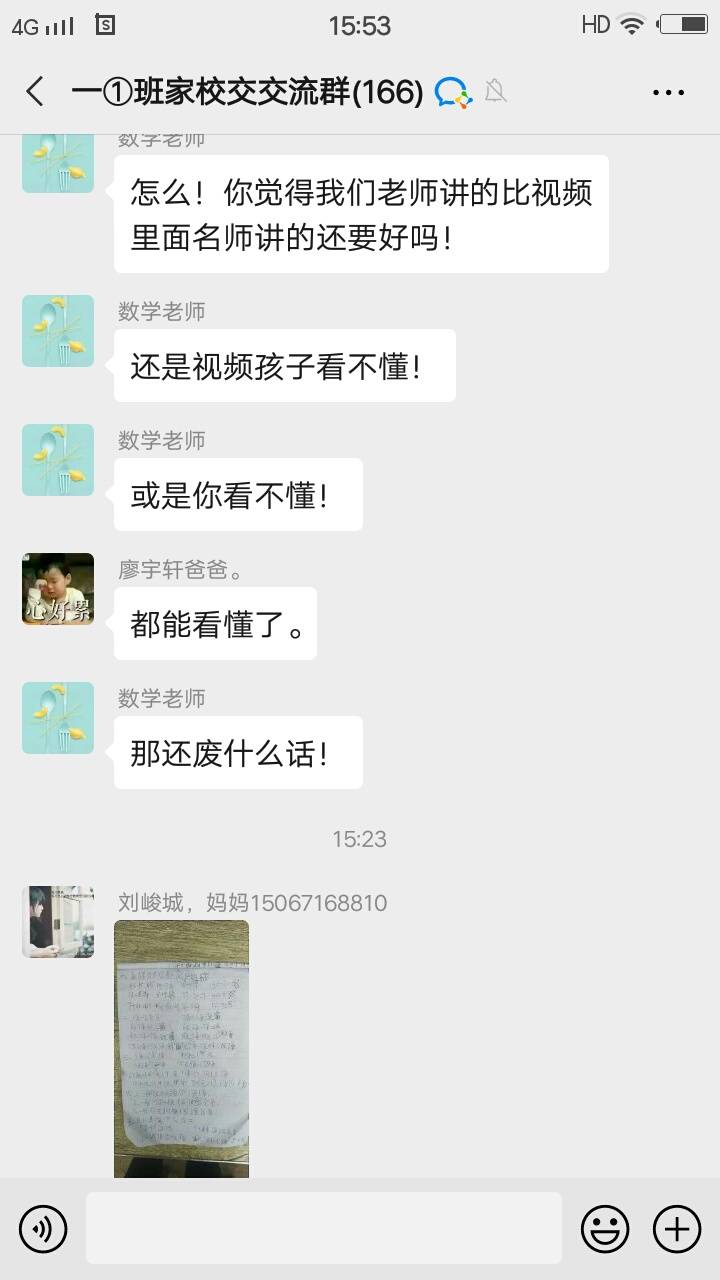Focus the message text field
This screenshot has width=720, height=1280.
point(323,1228)
